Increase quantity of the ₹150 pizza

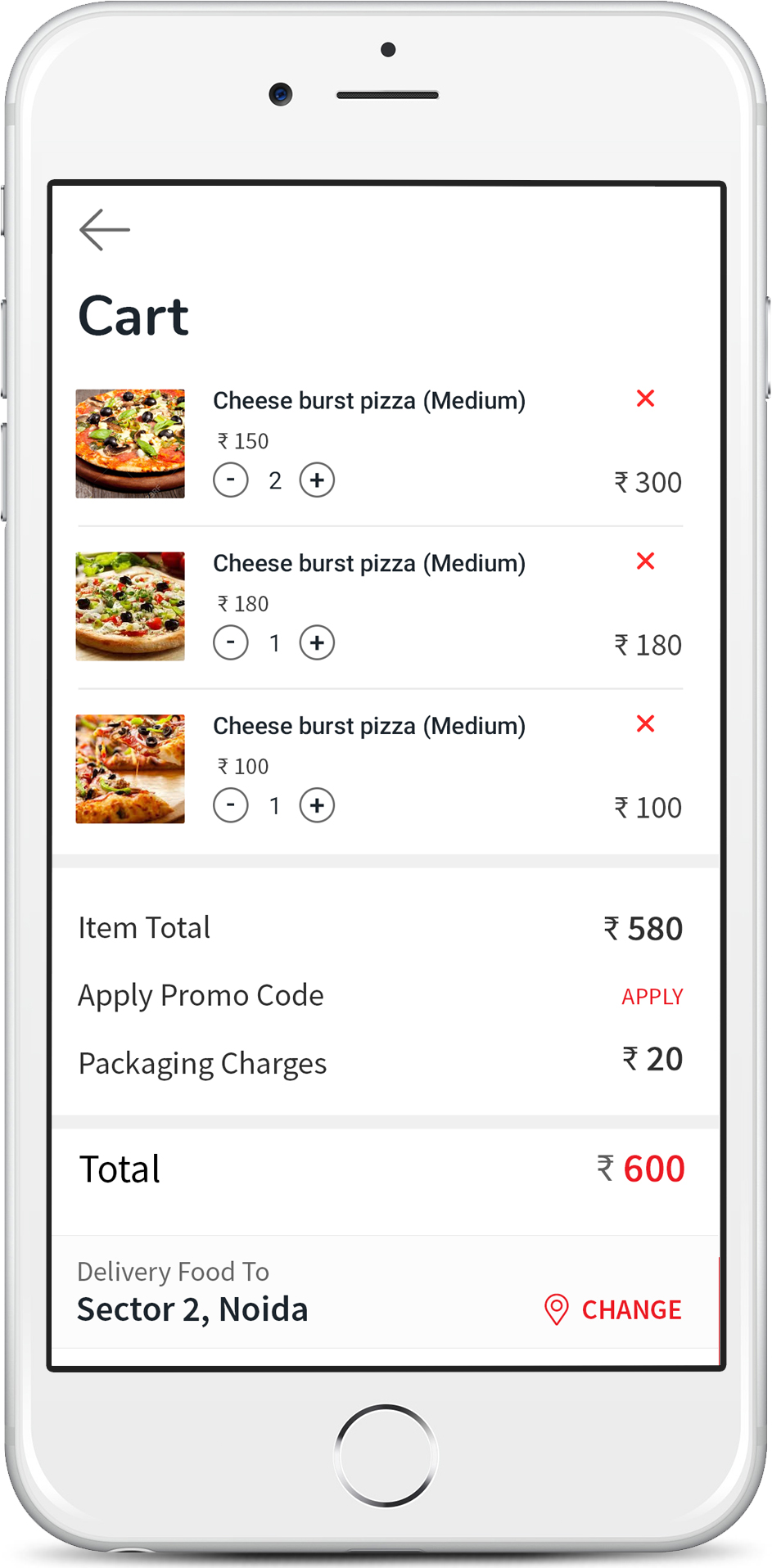tap(317, 480)
